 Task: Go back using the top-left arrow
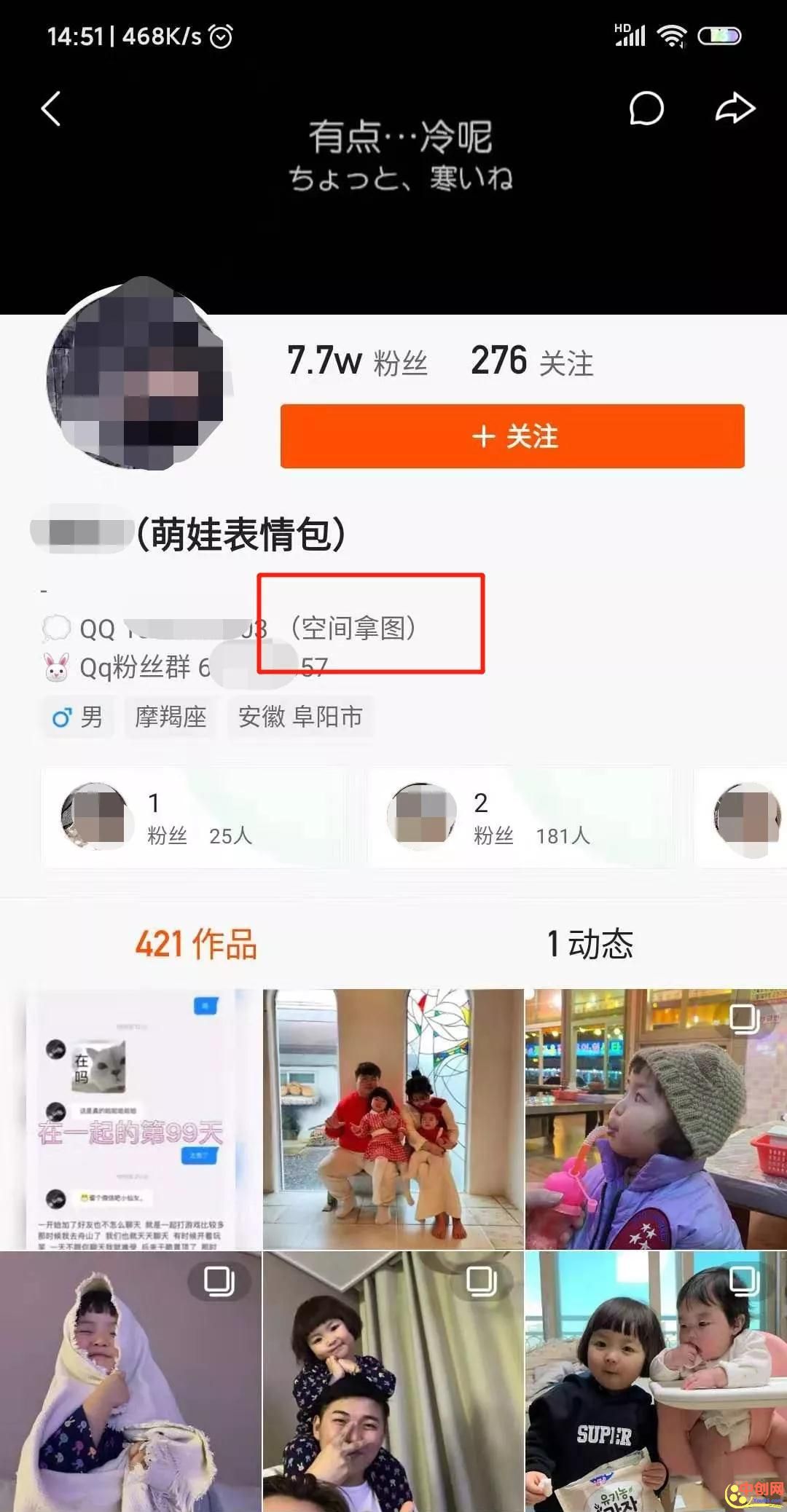pyautogui.click(x=51, y=109)
